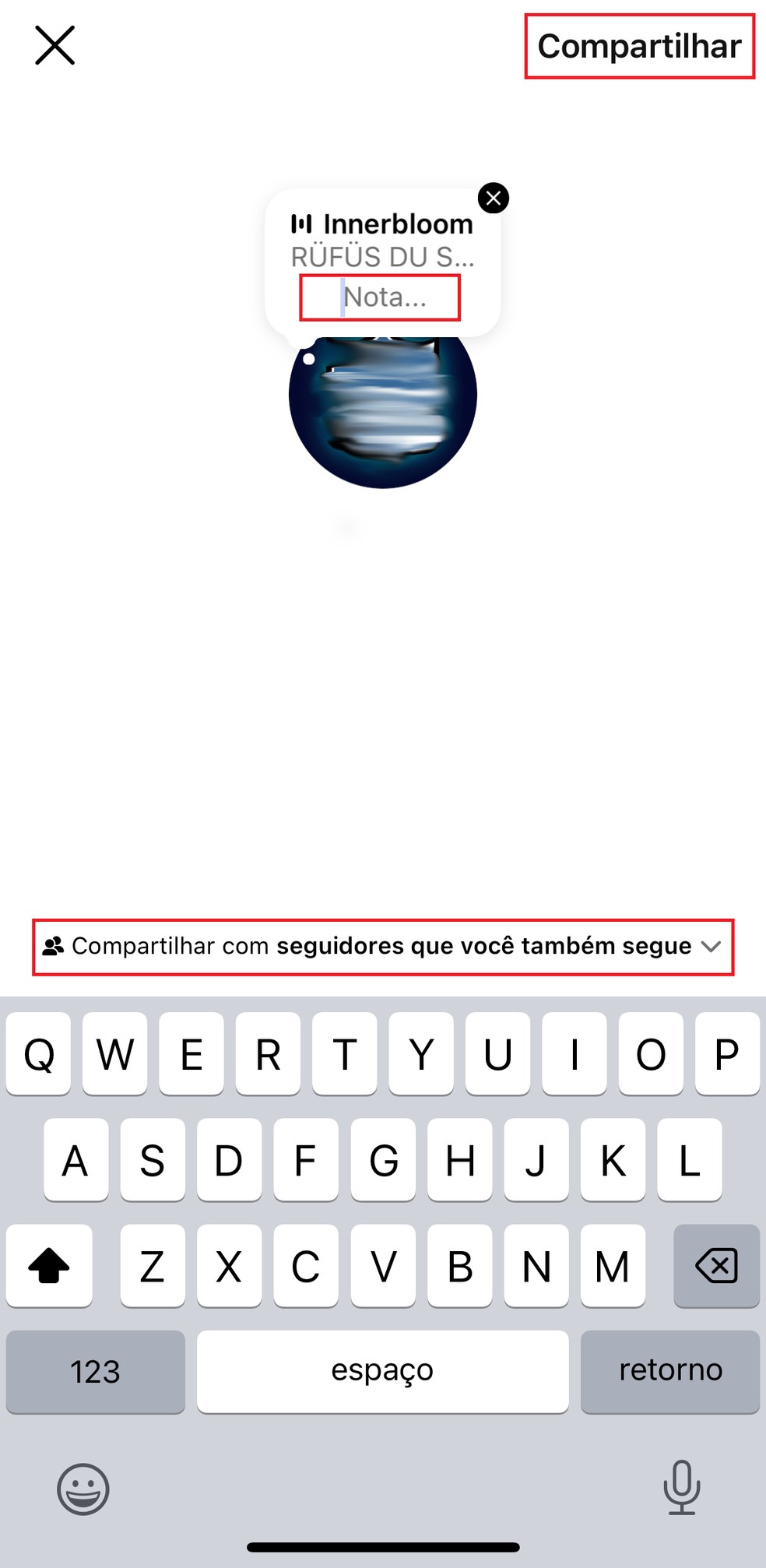Tap Compartilhar to post the note
The image size is (766, 1568).
(639, 47)
